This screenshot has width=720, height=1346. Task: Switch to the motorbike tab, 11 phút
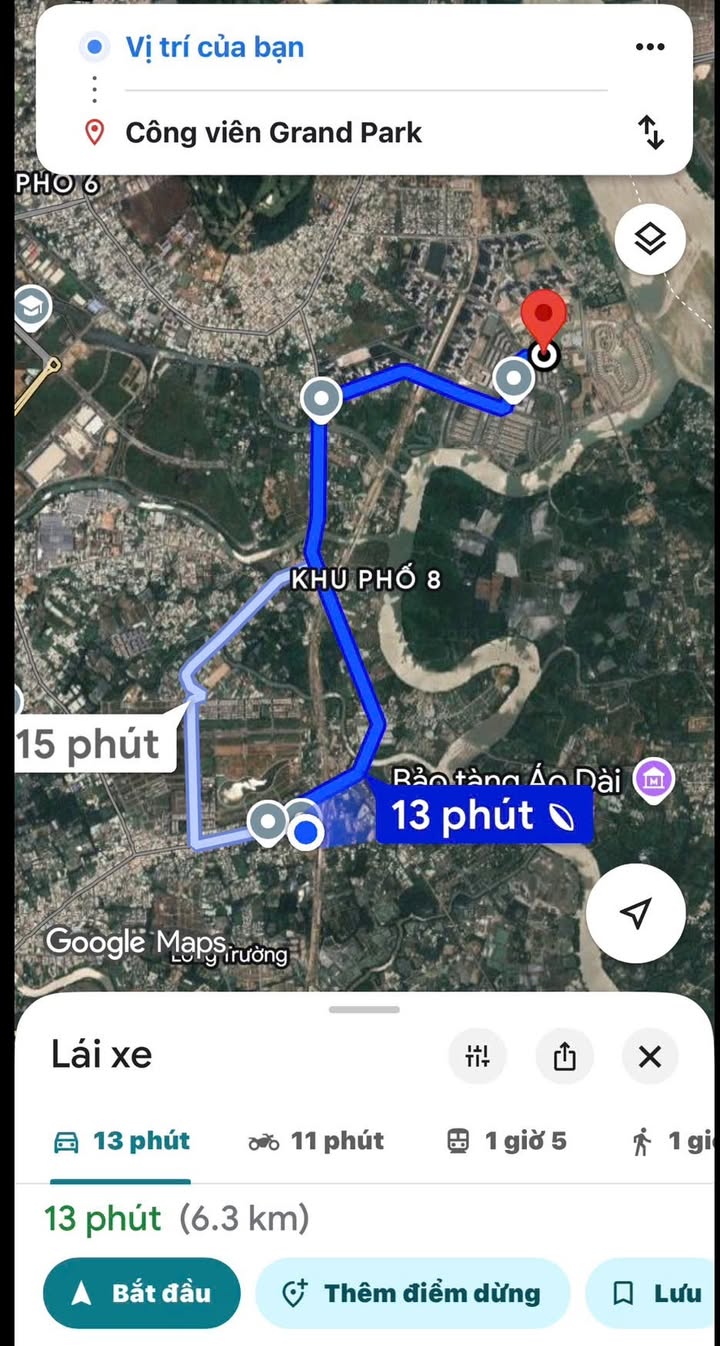point(316,1141)
